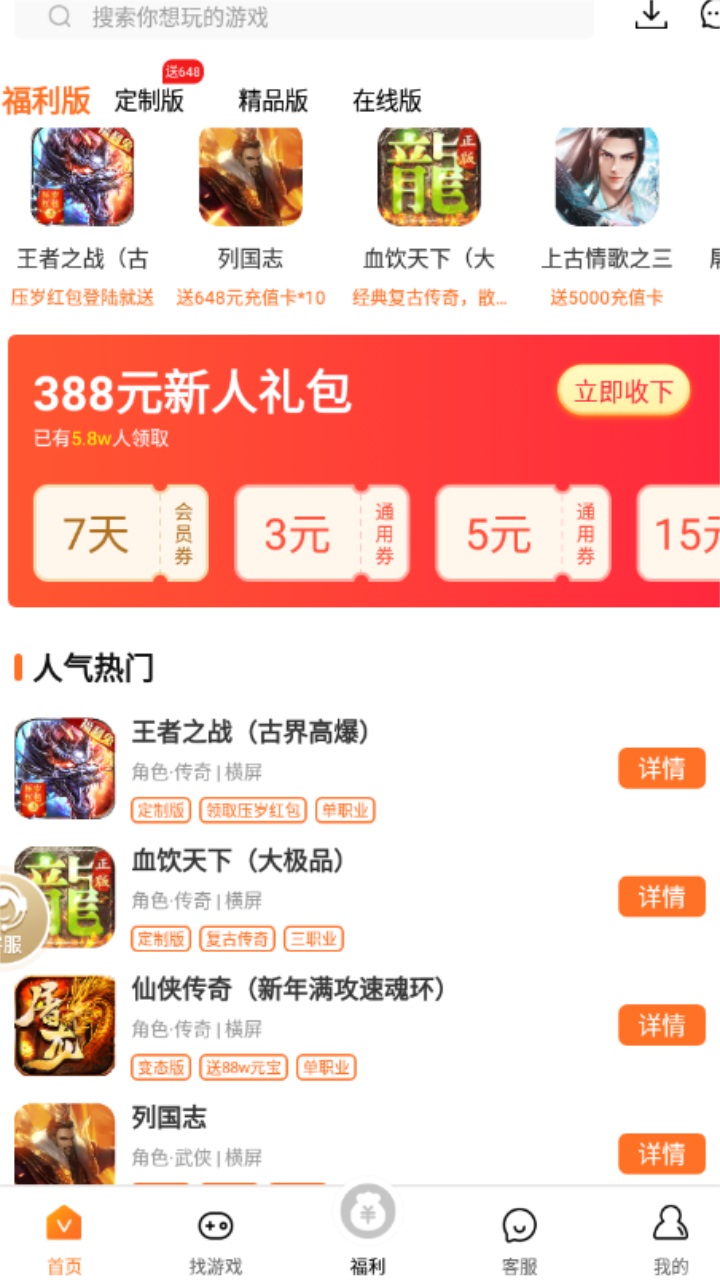Open 详情 for 王者之战（古界高爆）
Image resolution: width=720 pixels, height=1280 pixels.
click(661, 768)
